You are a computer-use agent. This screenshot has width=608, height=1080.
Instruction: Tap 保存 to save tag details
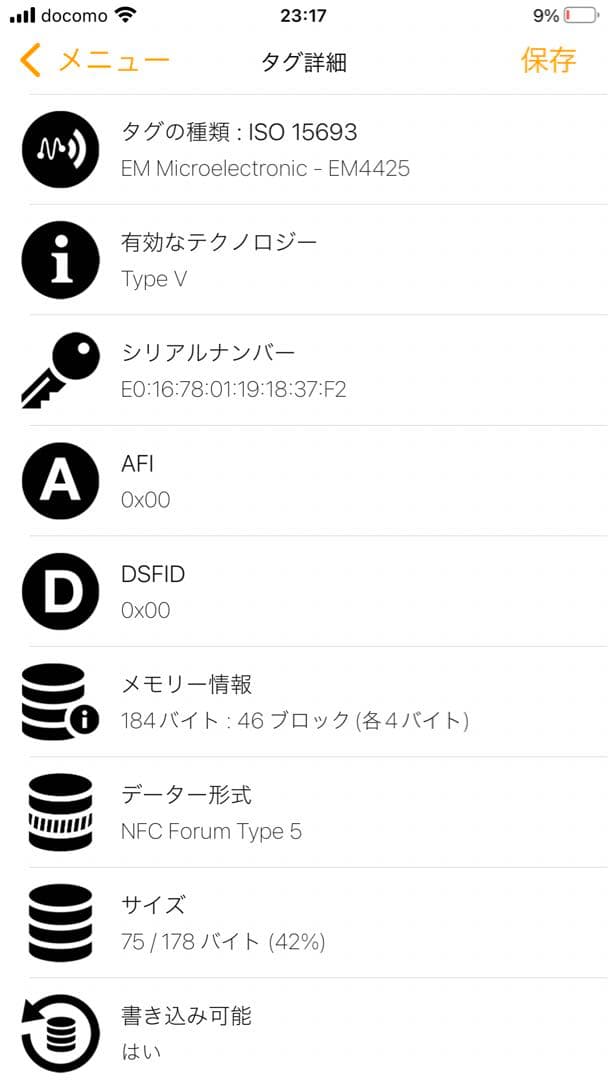pyautogui.click(x=548, y=60)
